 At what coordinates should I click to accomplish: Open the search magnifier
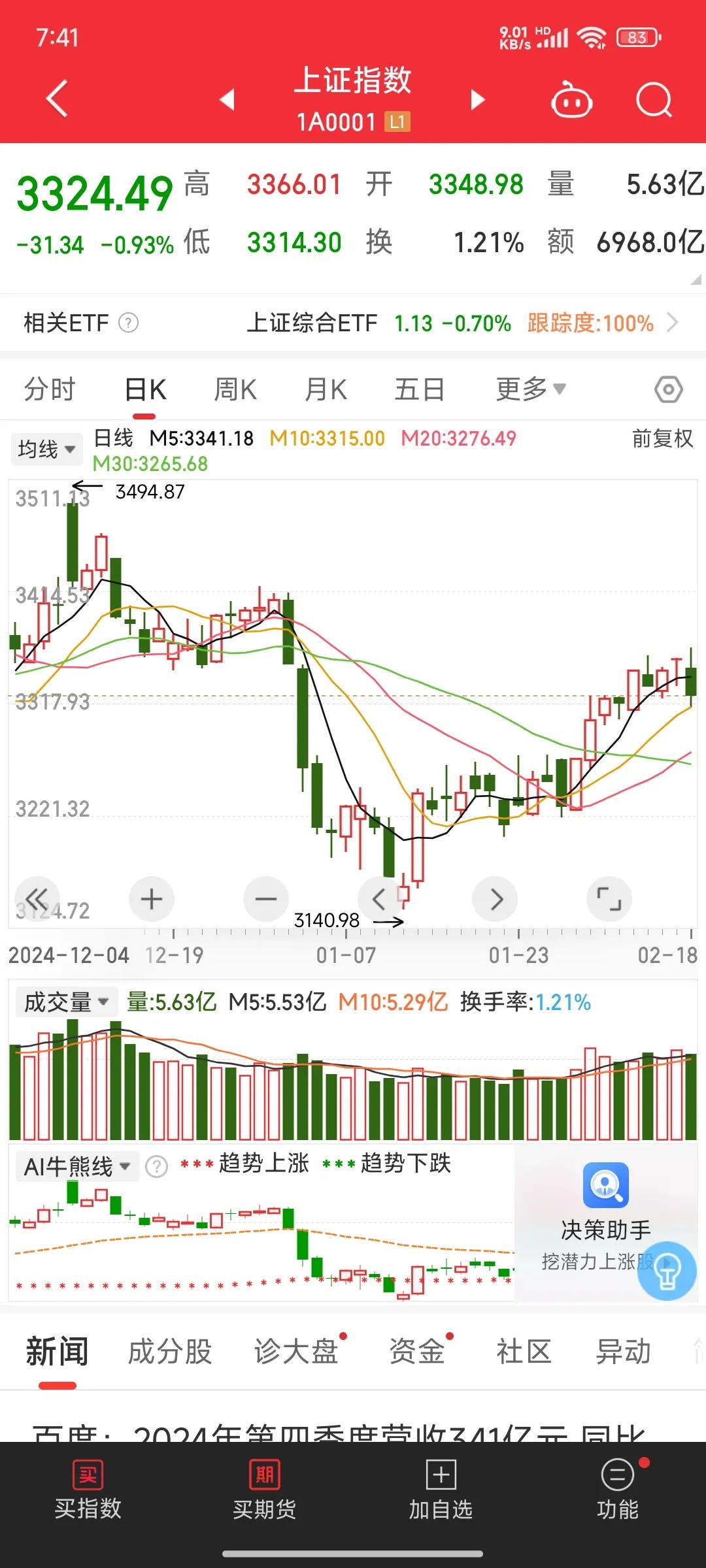[x=653, y=99]
